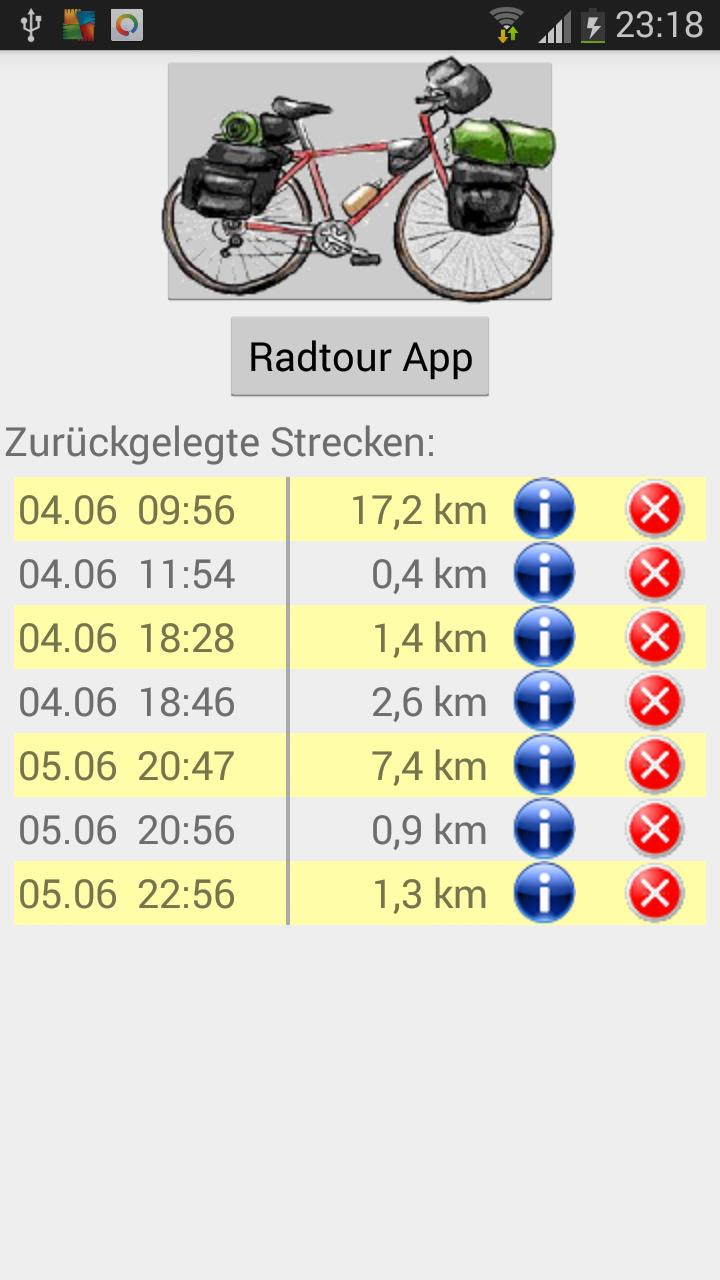
Task: Show info for the 05.06 20:56 trip
Action: coord(544,829)
